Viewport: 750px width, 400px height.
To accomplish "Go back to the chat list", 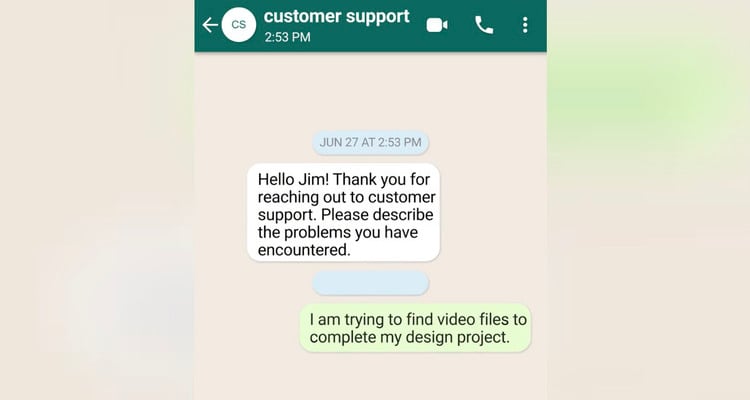I will coord(209,25).
